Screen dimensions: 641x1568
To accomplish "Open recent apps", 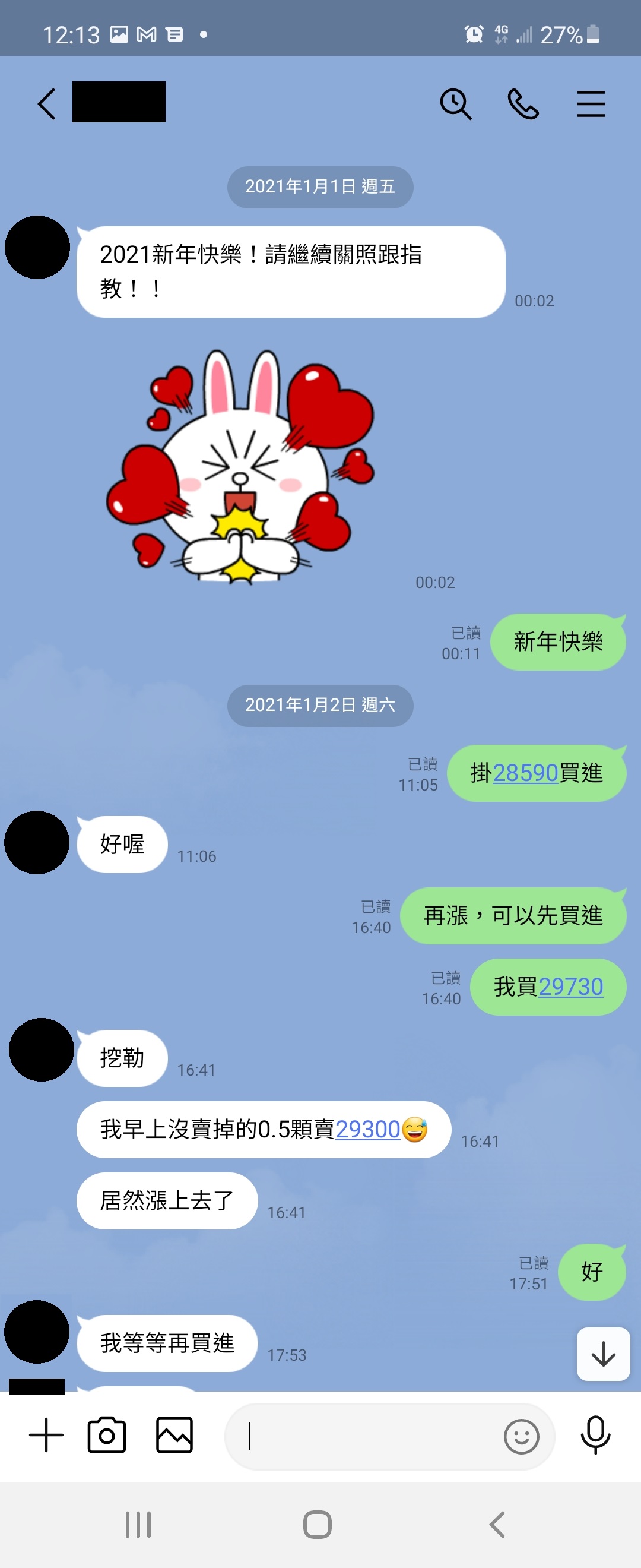I will click(x=138, y=1524).
